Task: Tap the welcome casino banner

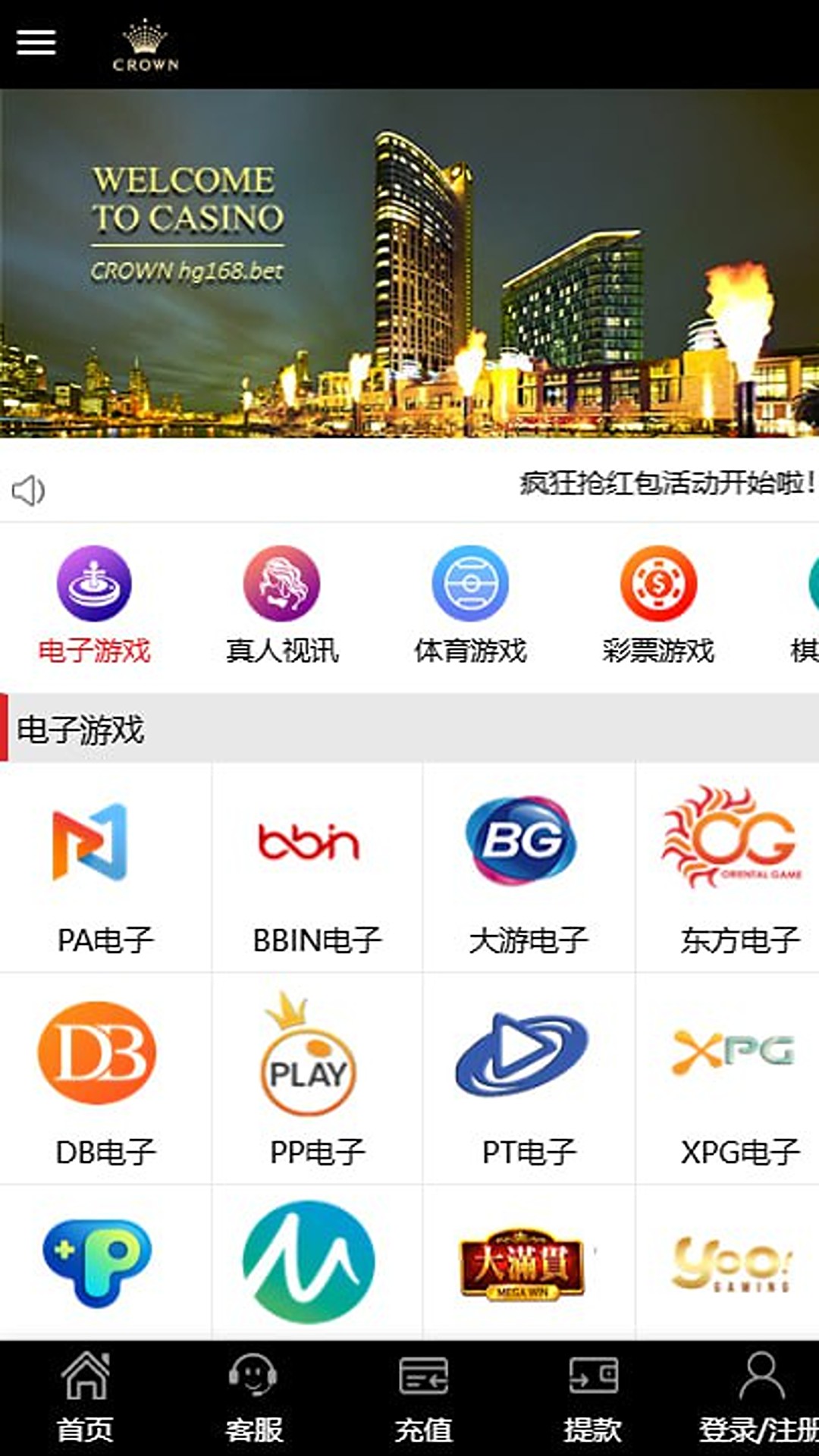Action: (409, 263)
